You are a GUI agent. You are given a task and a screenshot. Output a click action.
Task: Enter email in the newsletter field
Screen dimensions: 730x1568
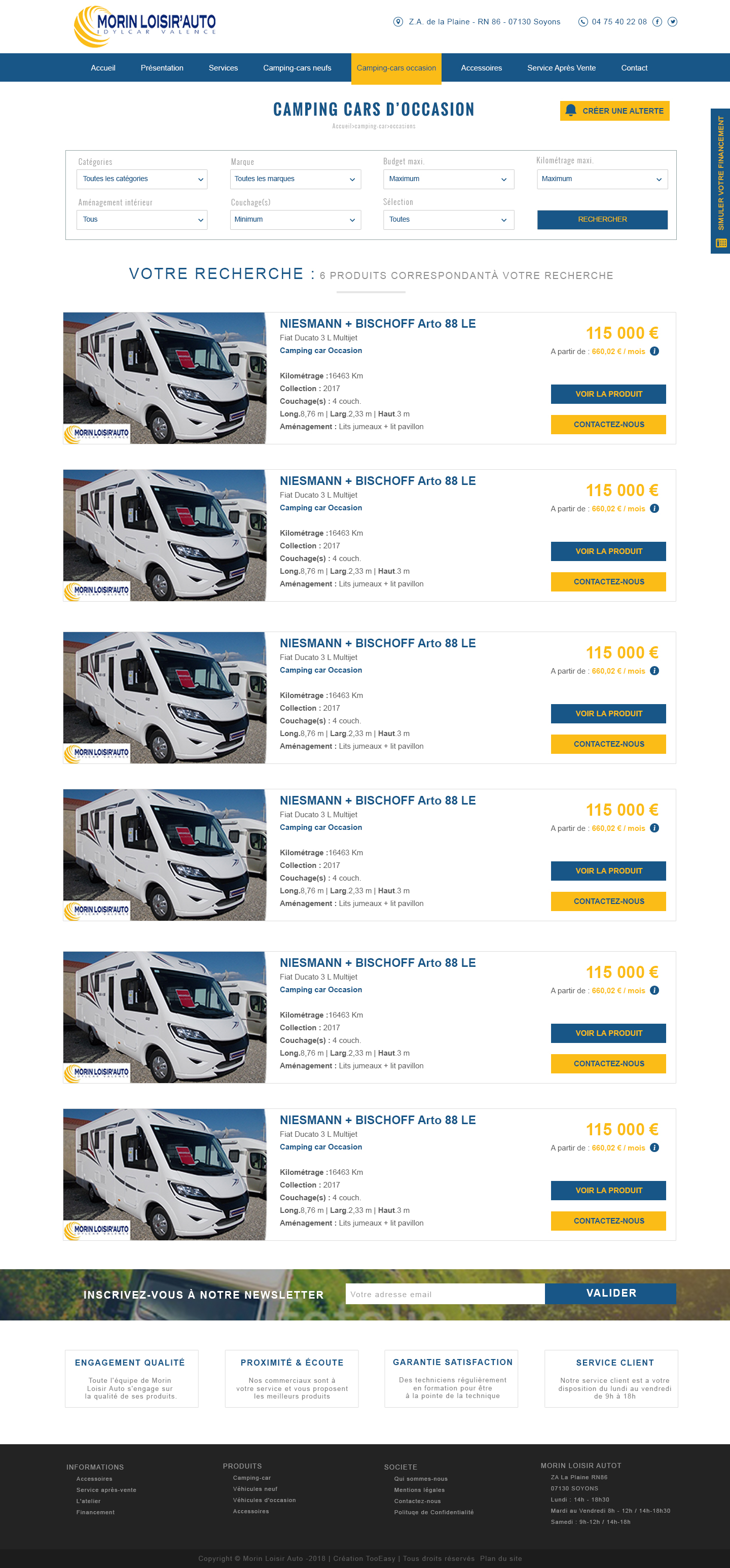[445, 1294]
